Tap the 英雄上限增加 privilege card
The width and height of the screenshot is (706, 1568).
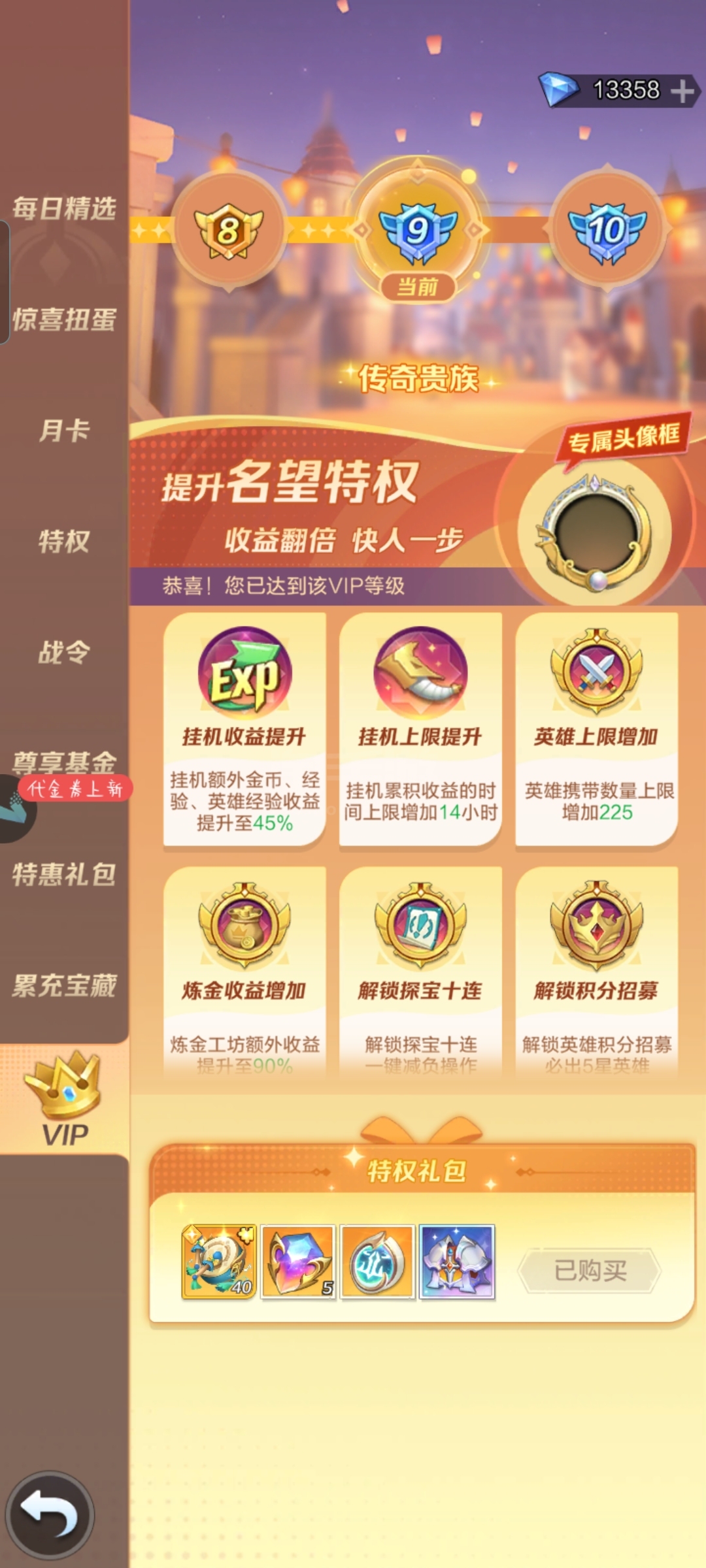[x=596, y=730]
